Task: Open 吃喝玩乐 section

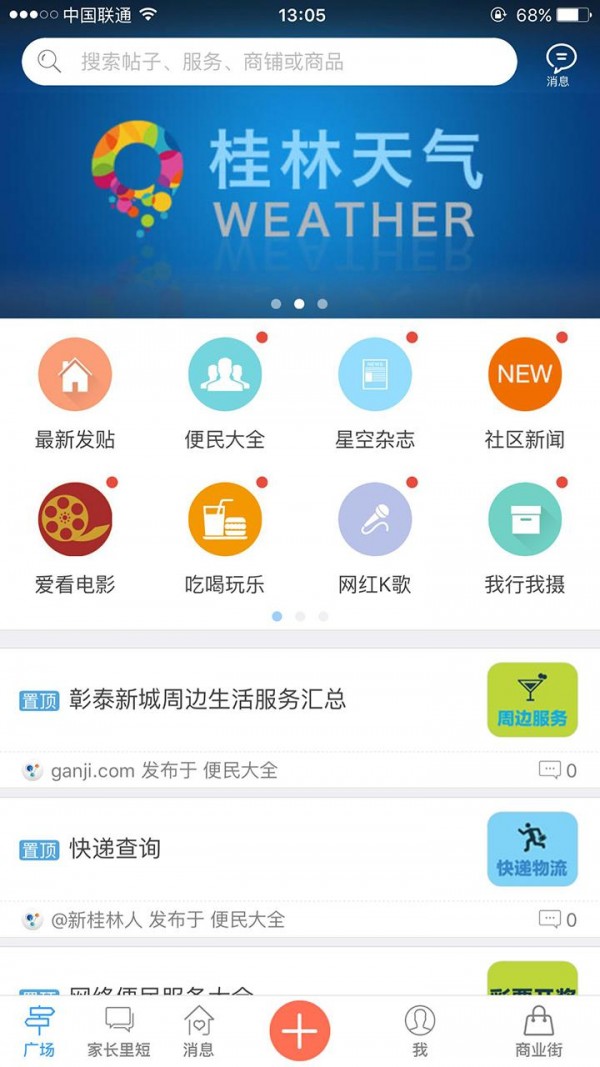Action: coord(225,537)
